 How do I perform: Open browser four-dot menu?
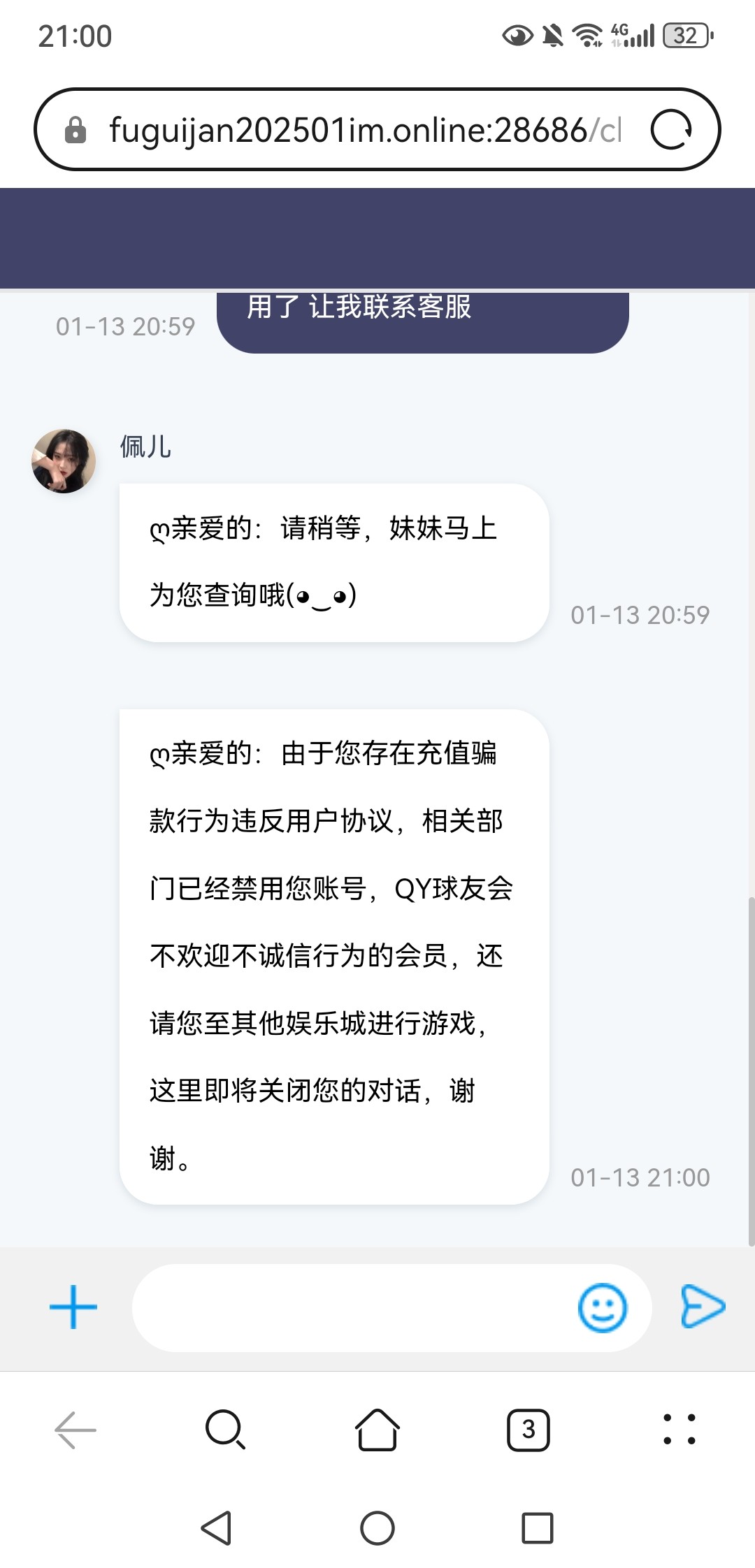click(679, 1430)
